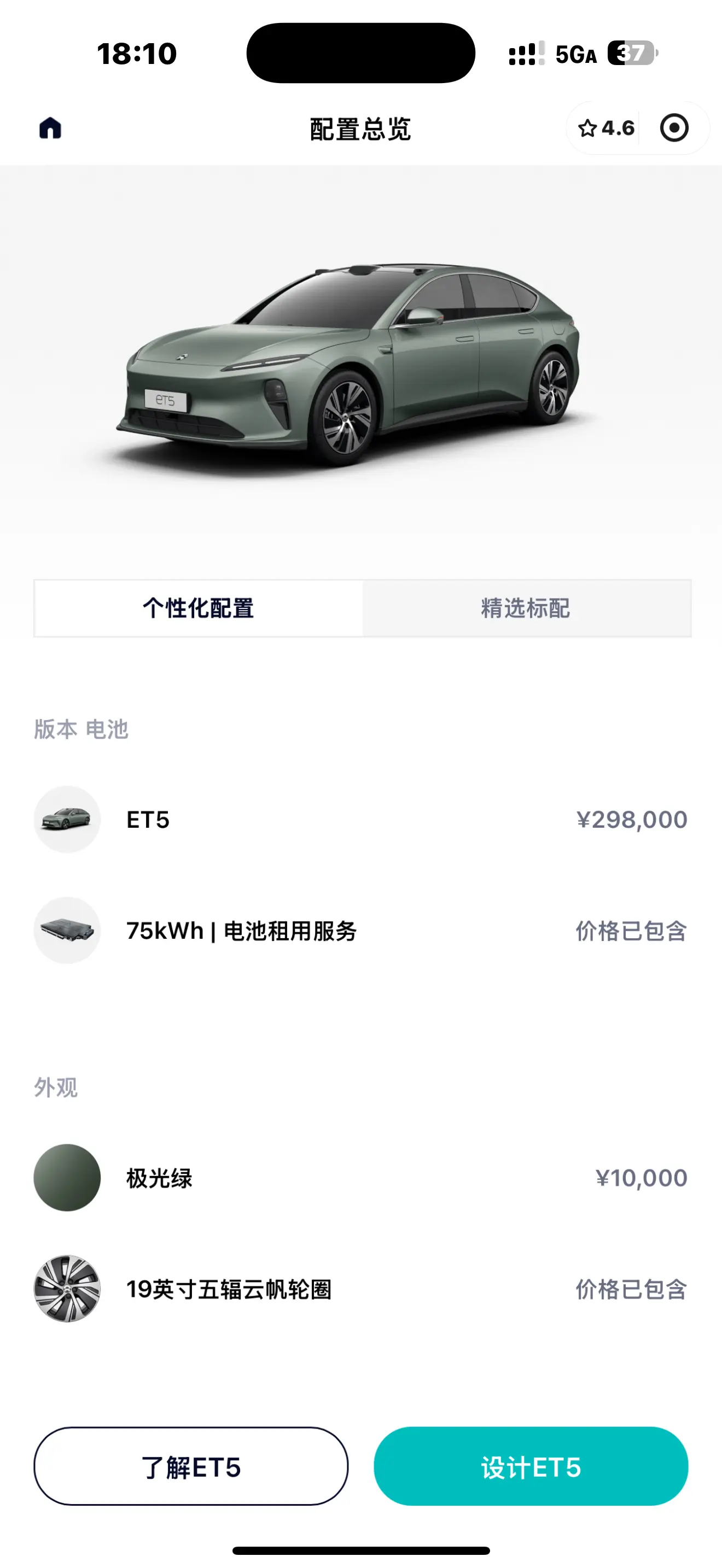Tap the 4.6 star rating button

pyautogui.click(x=605, y=128)
